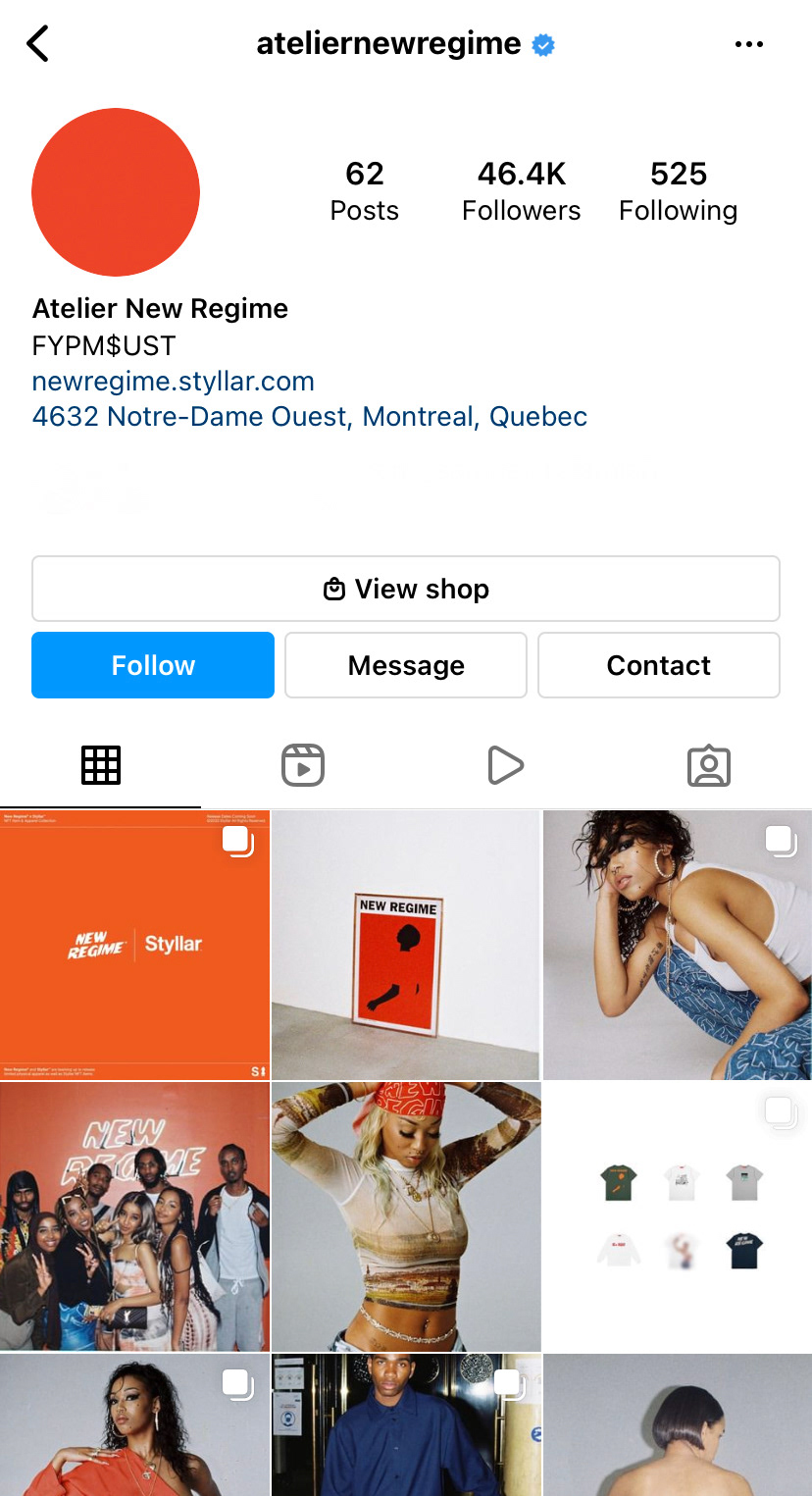Tap the Contact button
The height and width of the screenshot is (1496, 812).
click(x=658, y=665)
